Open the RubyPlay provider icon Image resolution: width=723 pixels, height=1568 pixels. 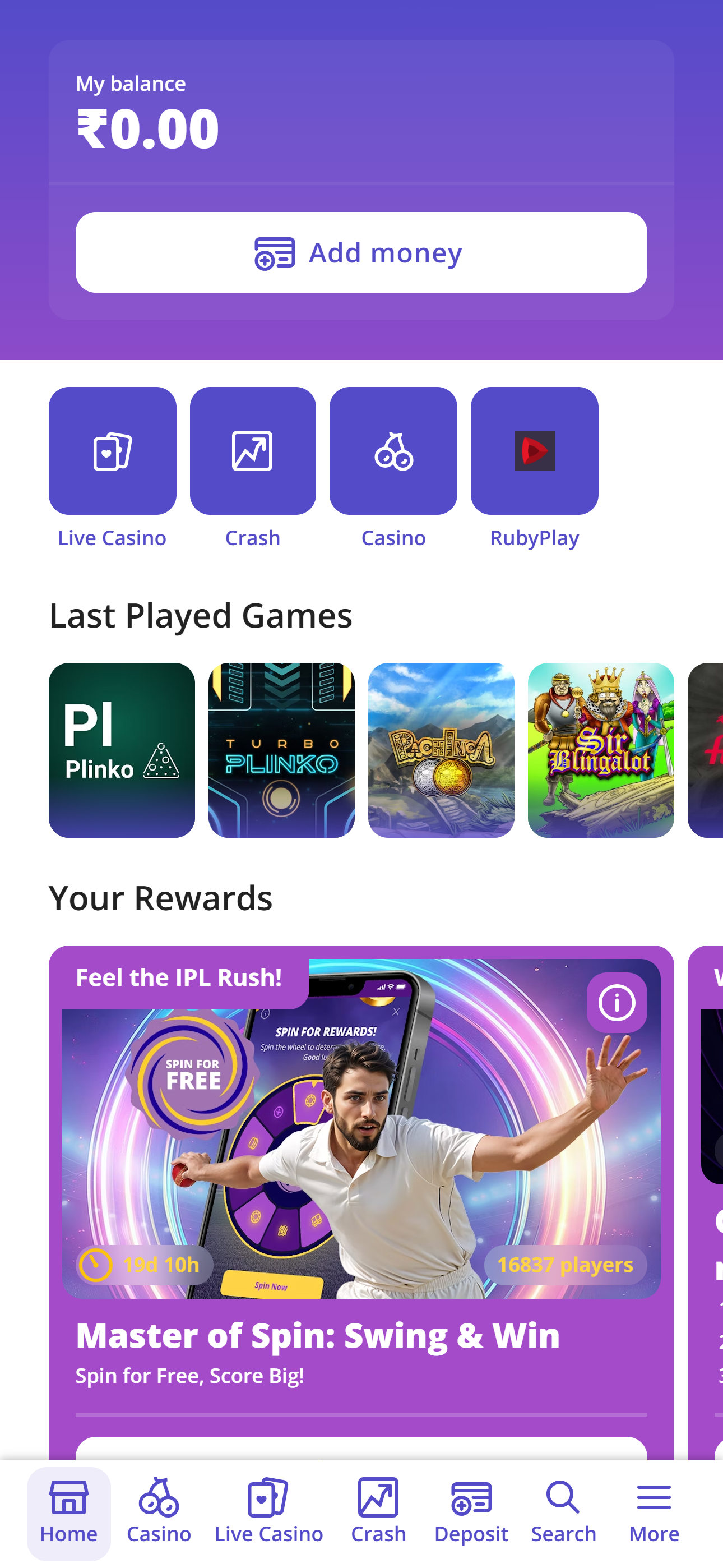(x=534, y=450)
